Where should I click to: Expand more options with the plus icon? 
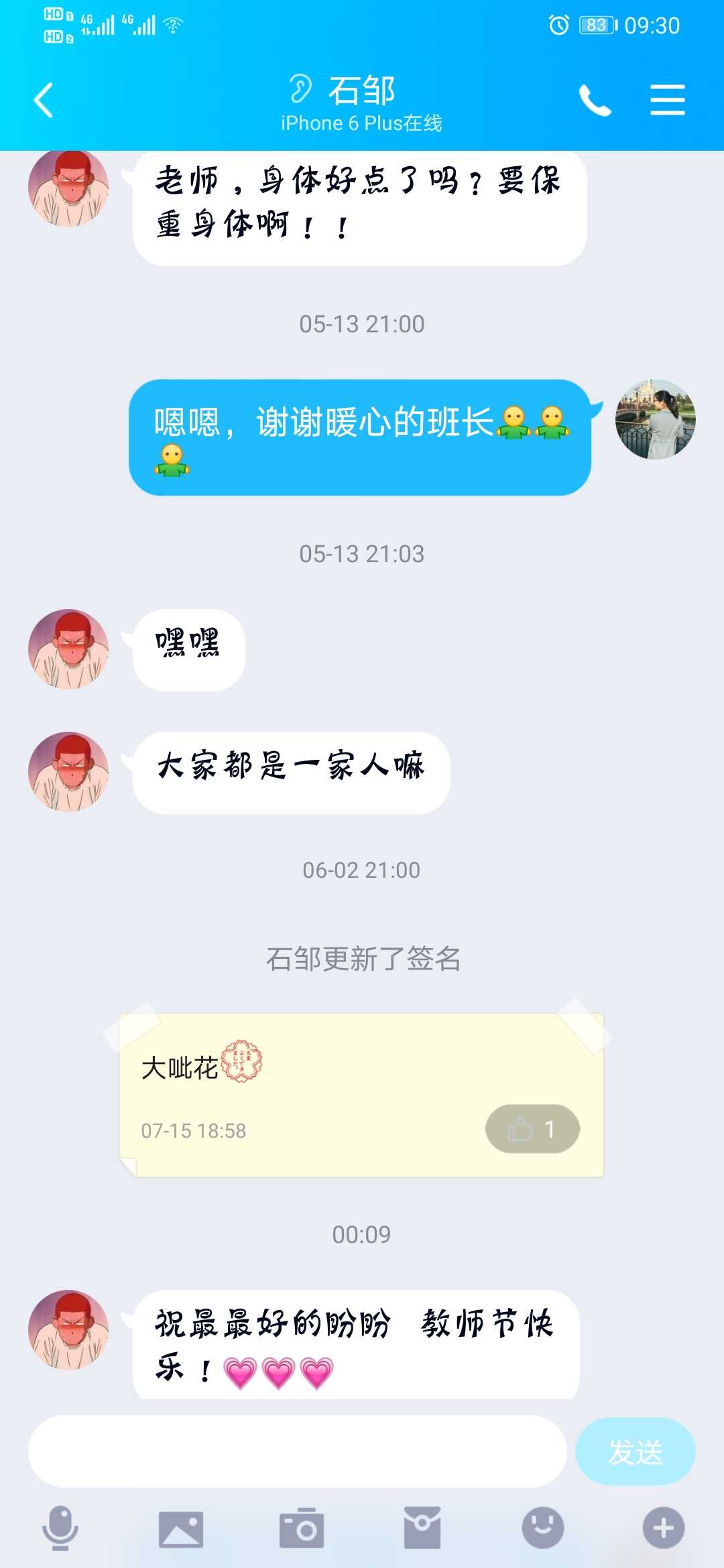(x=664, y=1528)
